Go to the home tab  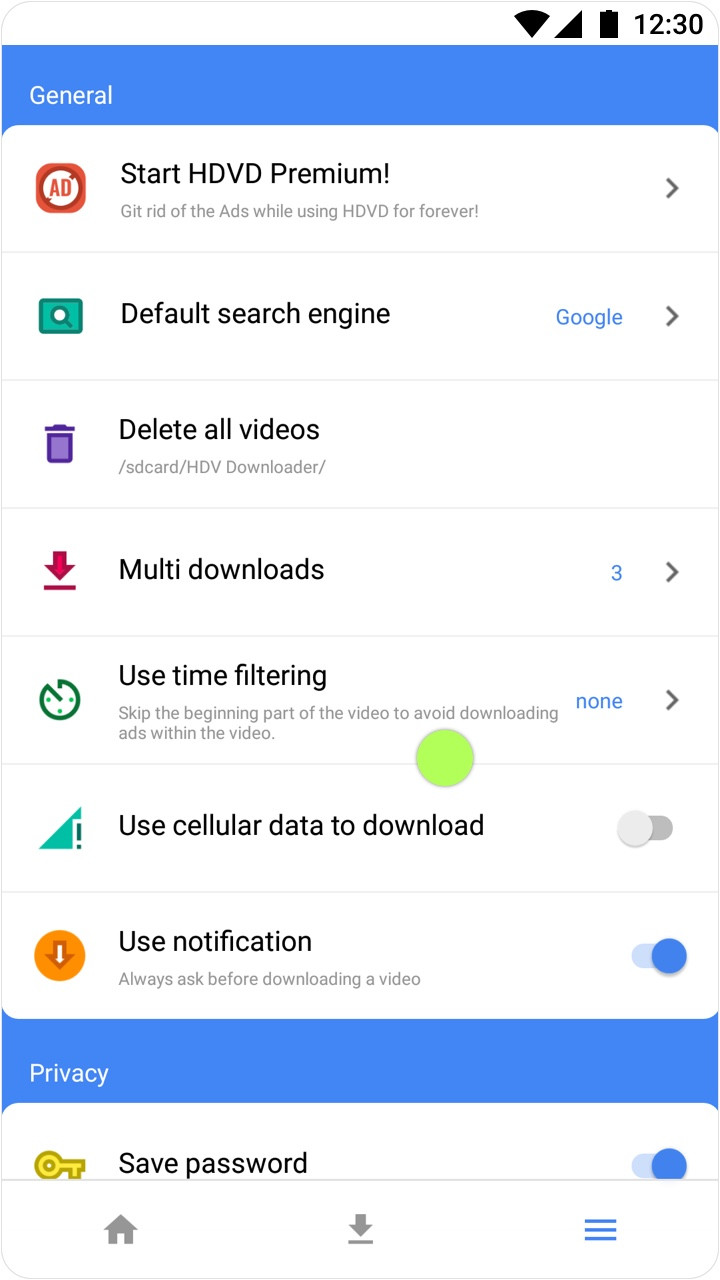pyautogui.click(x=121, y=1229)
